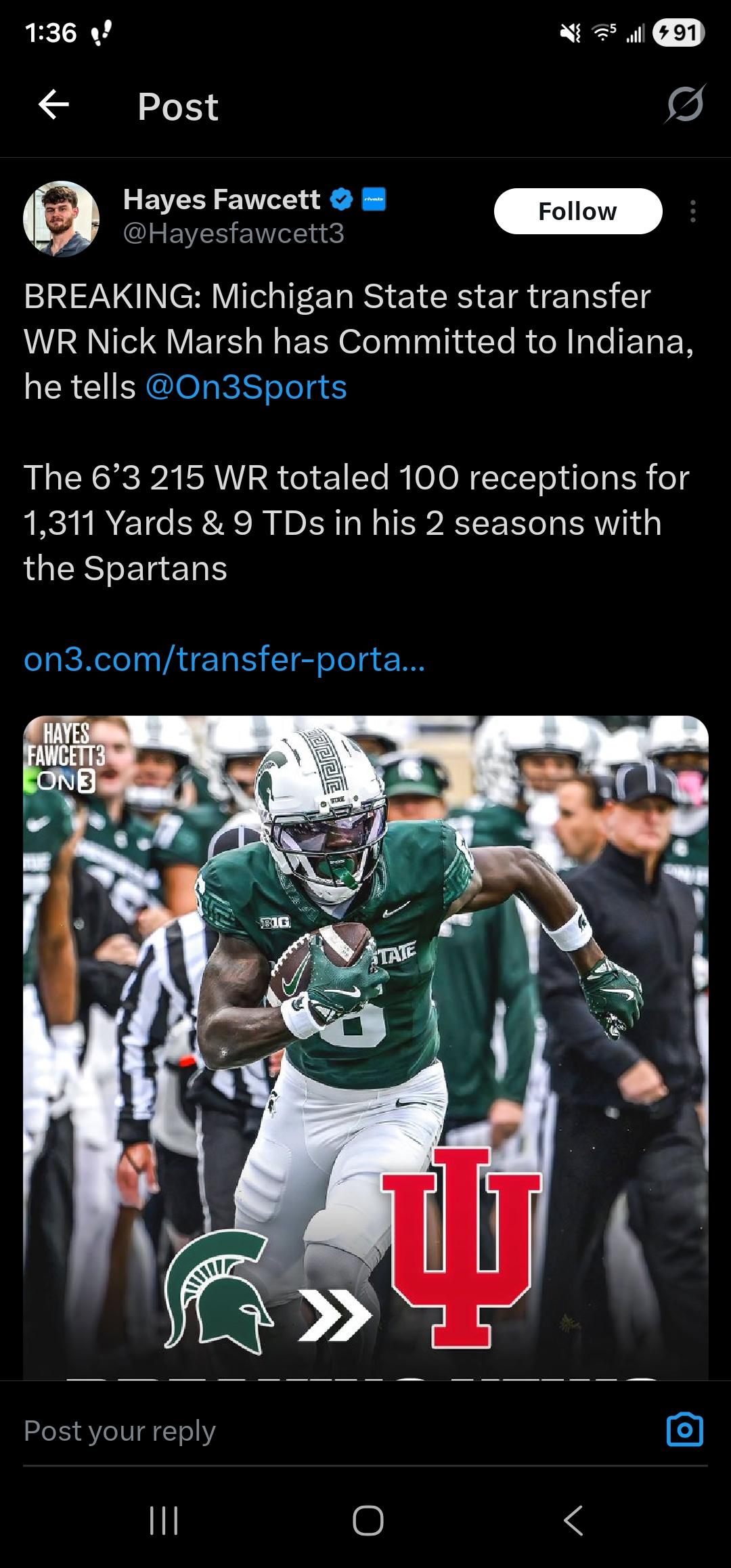This screenshot has width=731, height=1568.
Task: Open the Grok icon in the top bar
Action: [684, 105]
